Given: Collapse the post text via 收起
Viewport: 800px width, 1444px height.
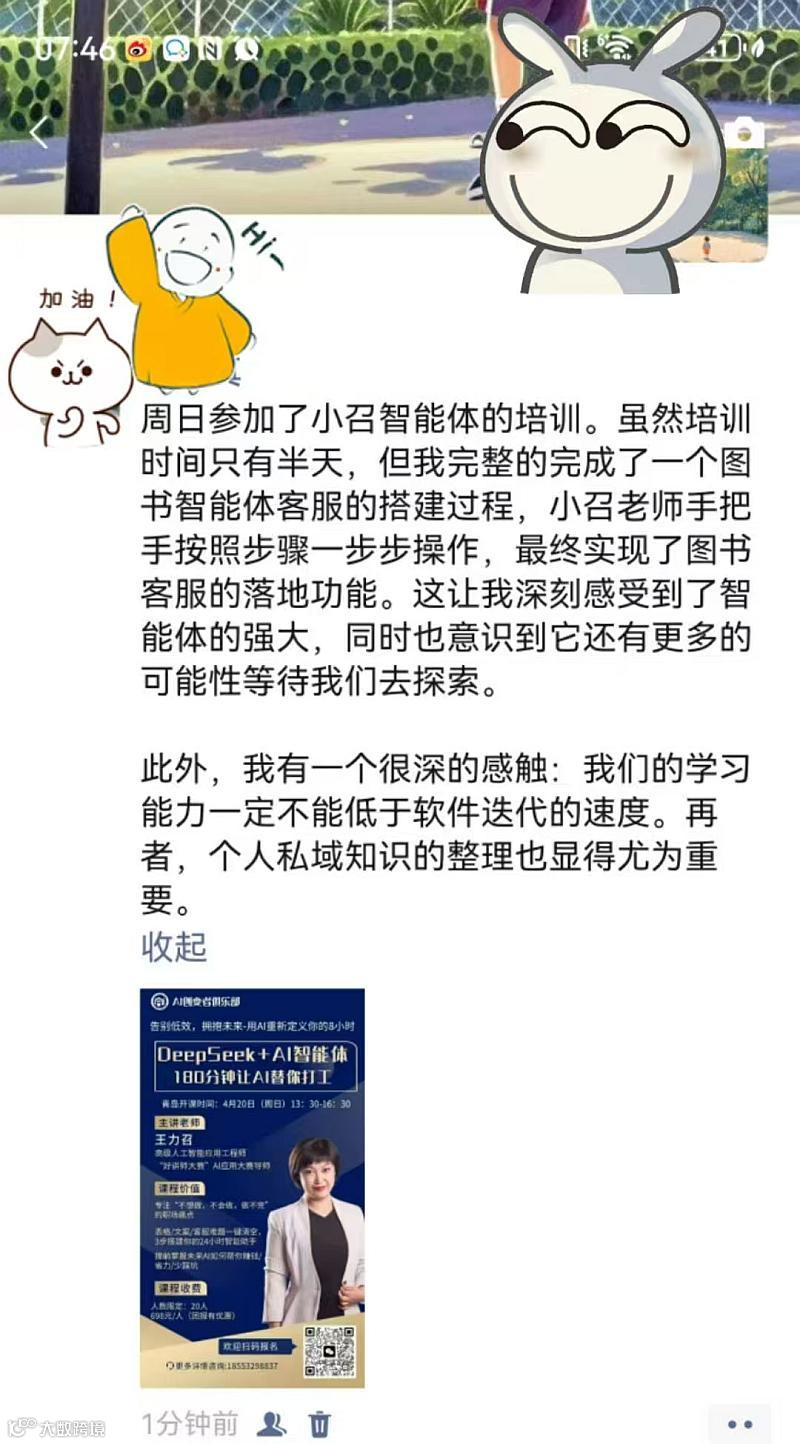Looking at the screenshot, I should [x=174, y=946].
